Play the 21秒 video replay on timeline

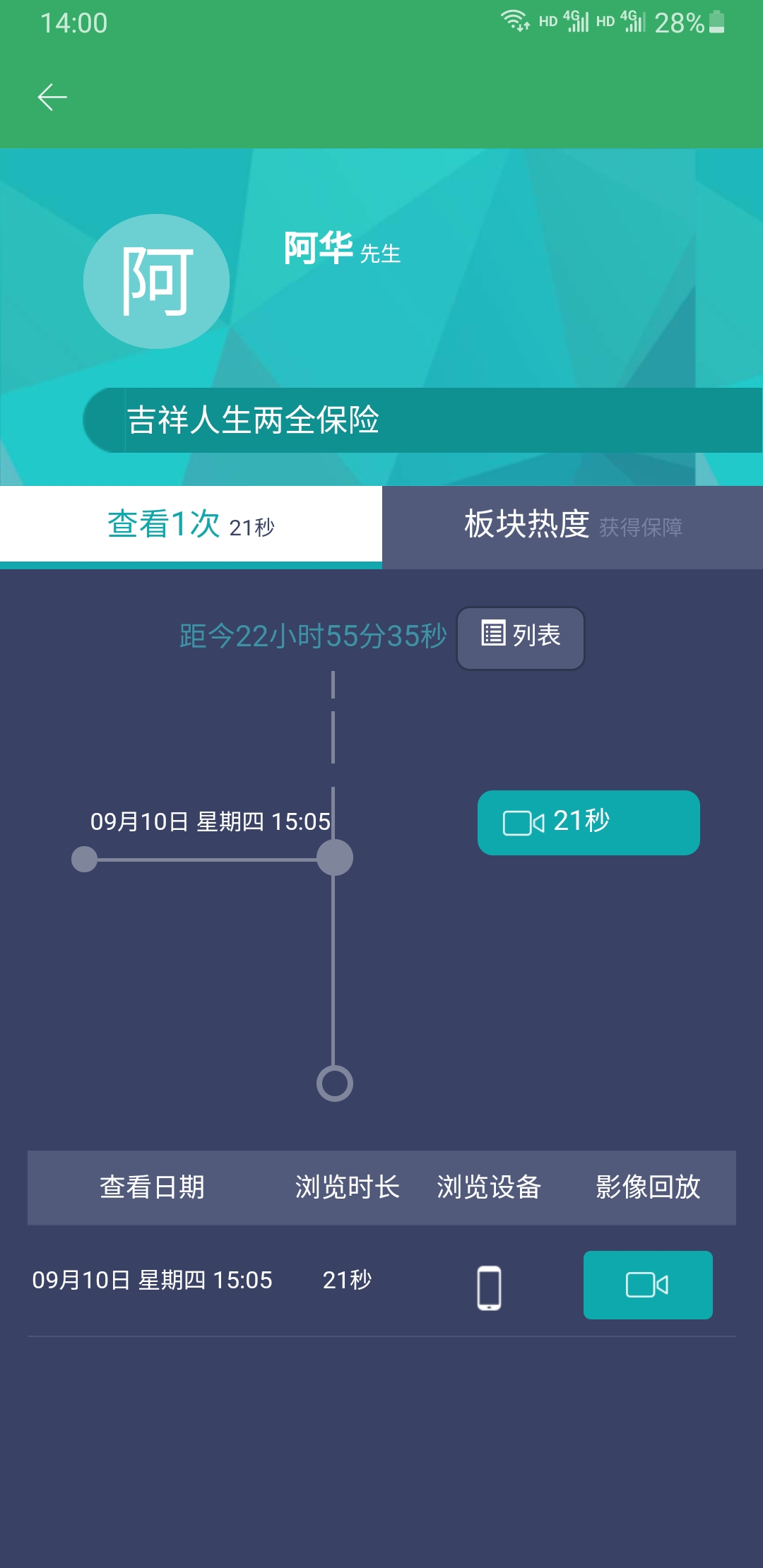pos(588,822)
